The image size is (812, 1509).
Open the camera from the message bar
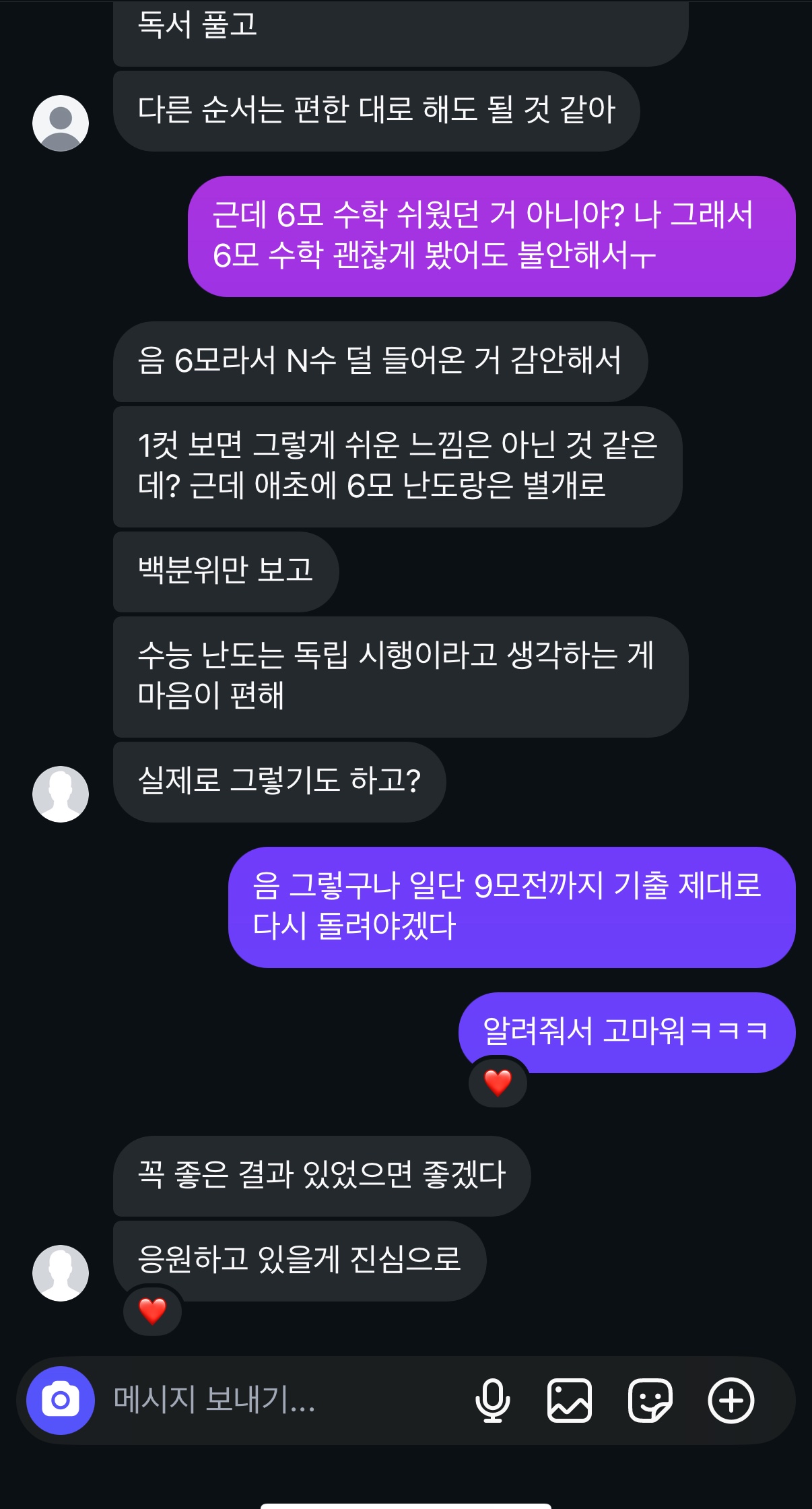61,1401
